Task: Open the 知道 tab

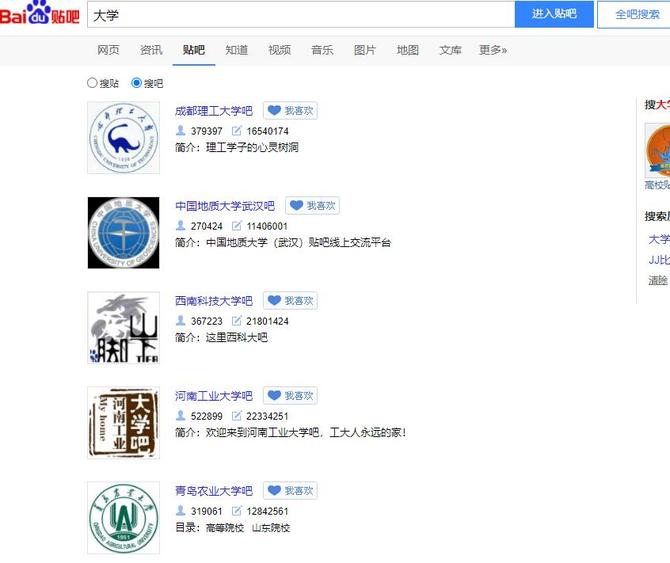Action: 237,50
